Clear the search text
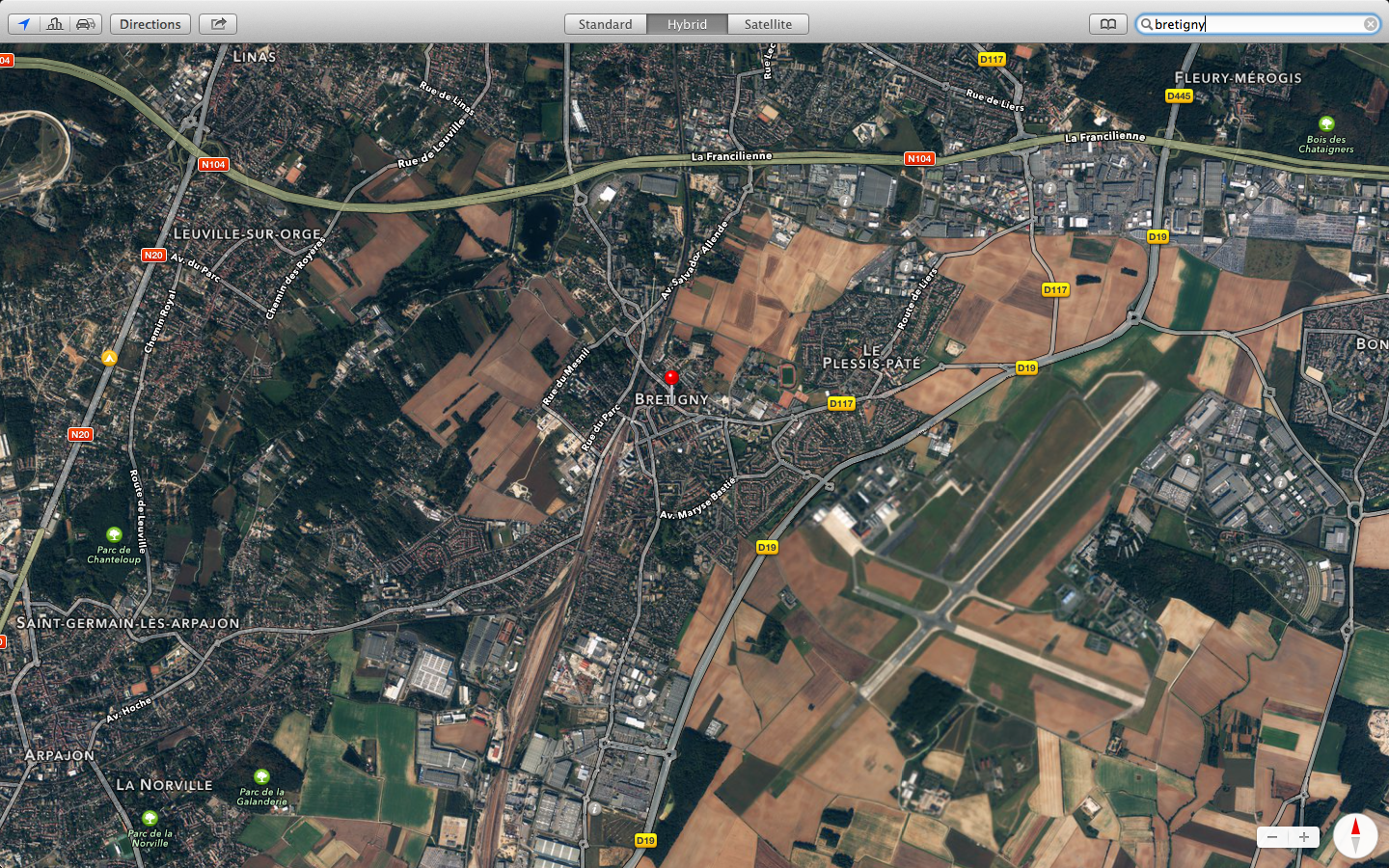1389x868 pixels. click(1370, 24)
